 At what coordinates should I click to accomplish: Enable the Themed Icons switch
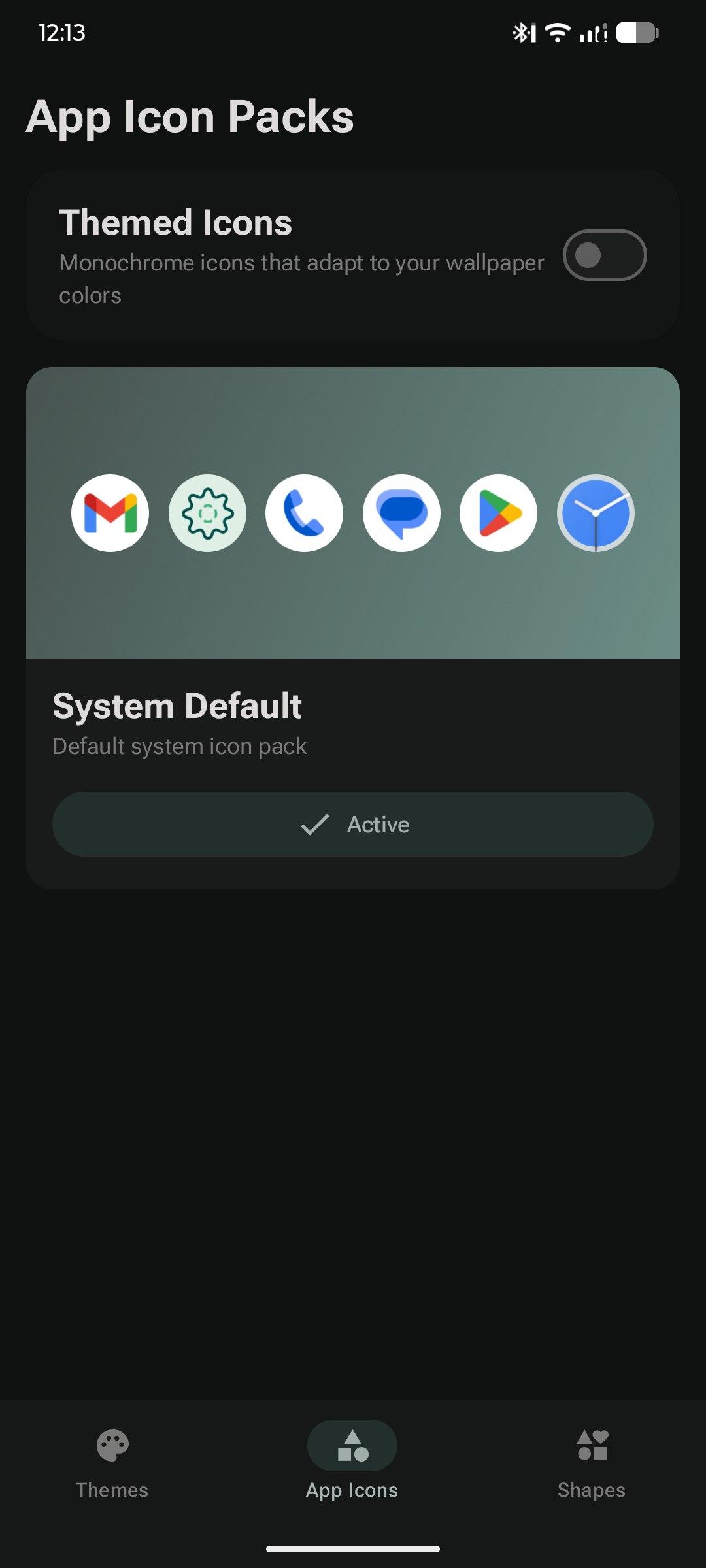point(605,255)
